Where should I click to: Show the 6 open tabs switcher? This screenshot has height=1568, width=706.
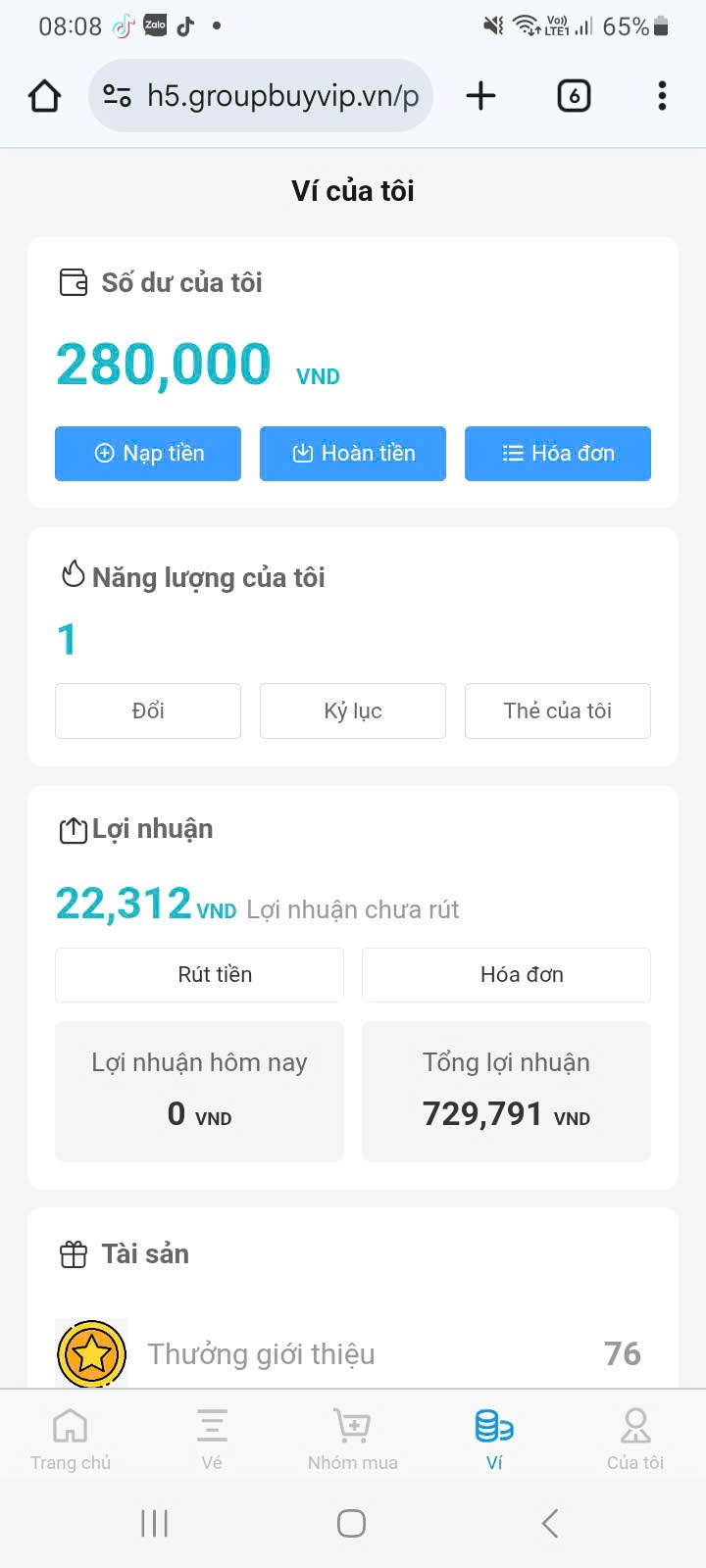click(x=574, y=96)
